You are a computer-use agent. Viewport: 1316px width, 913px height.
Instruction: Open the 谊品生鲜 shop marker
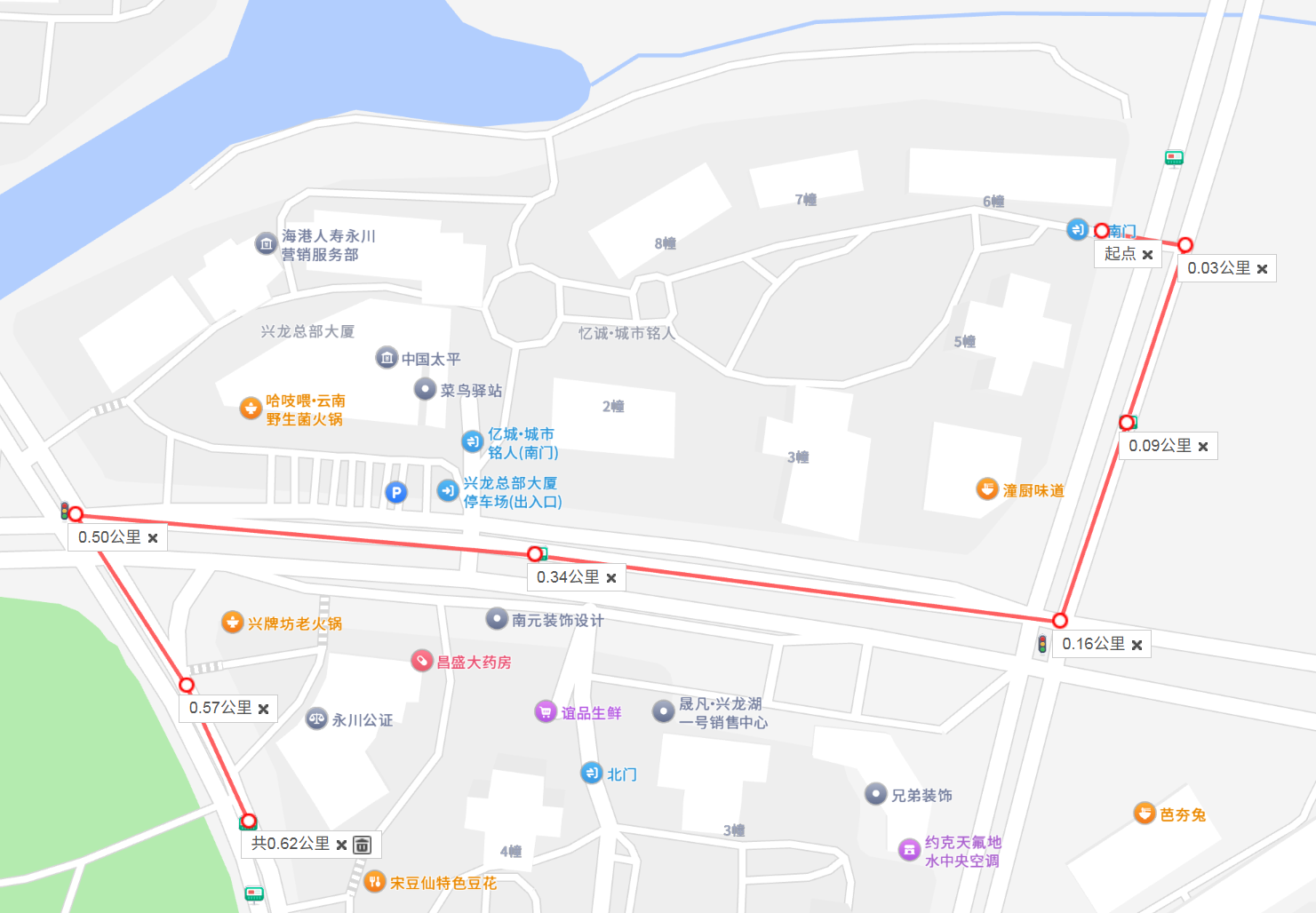[x=546, y=711]
